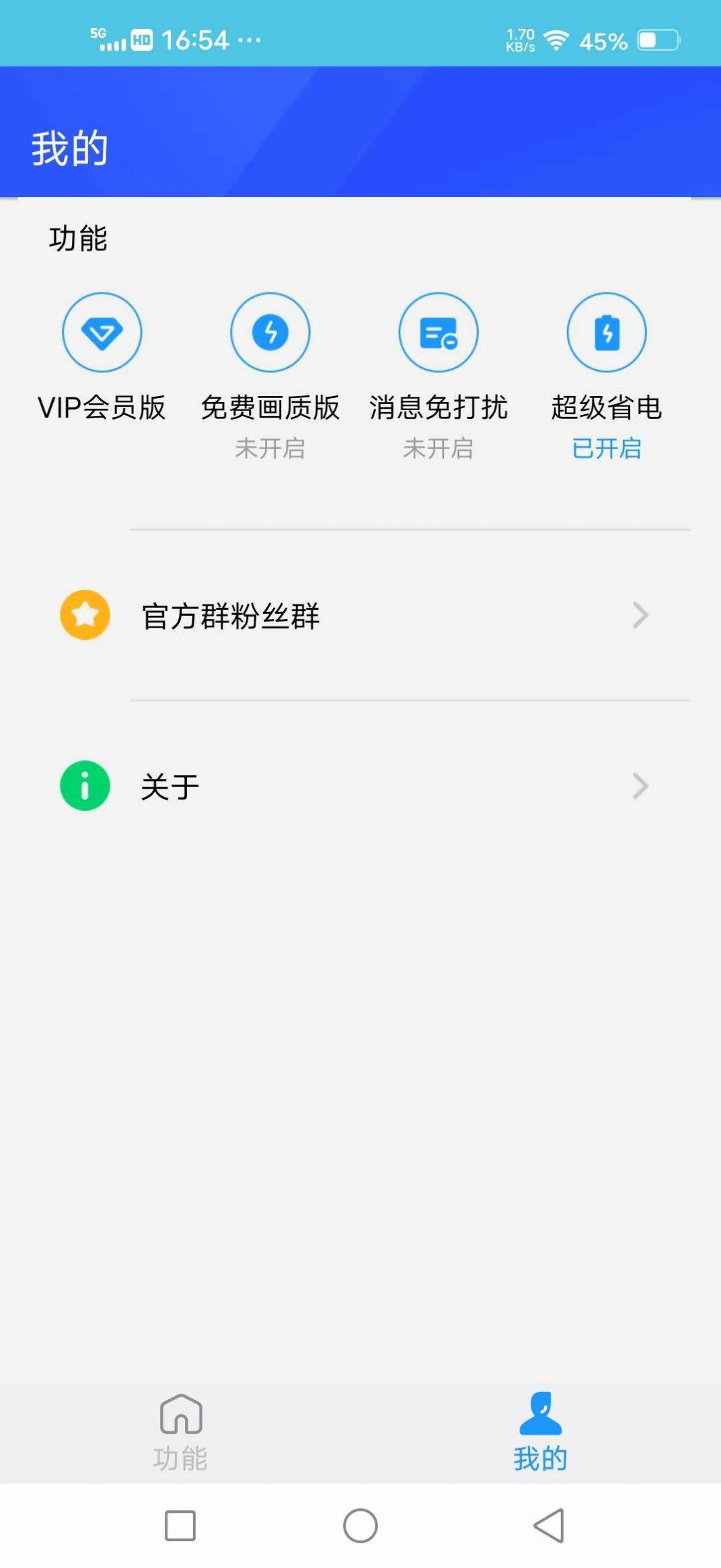Open the VIP会员版 diamond icon
This screenshot has height=1568, width=721.
102,332
